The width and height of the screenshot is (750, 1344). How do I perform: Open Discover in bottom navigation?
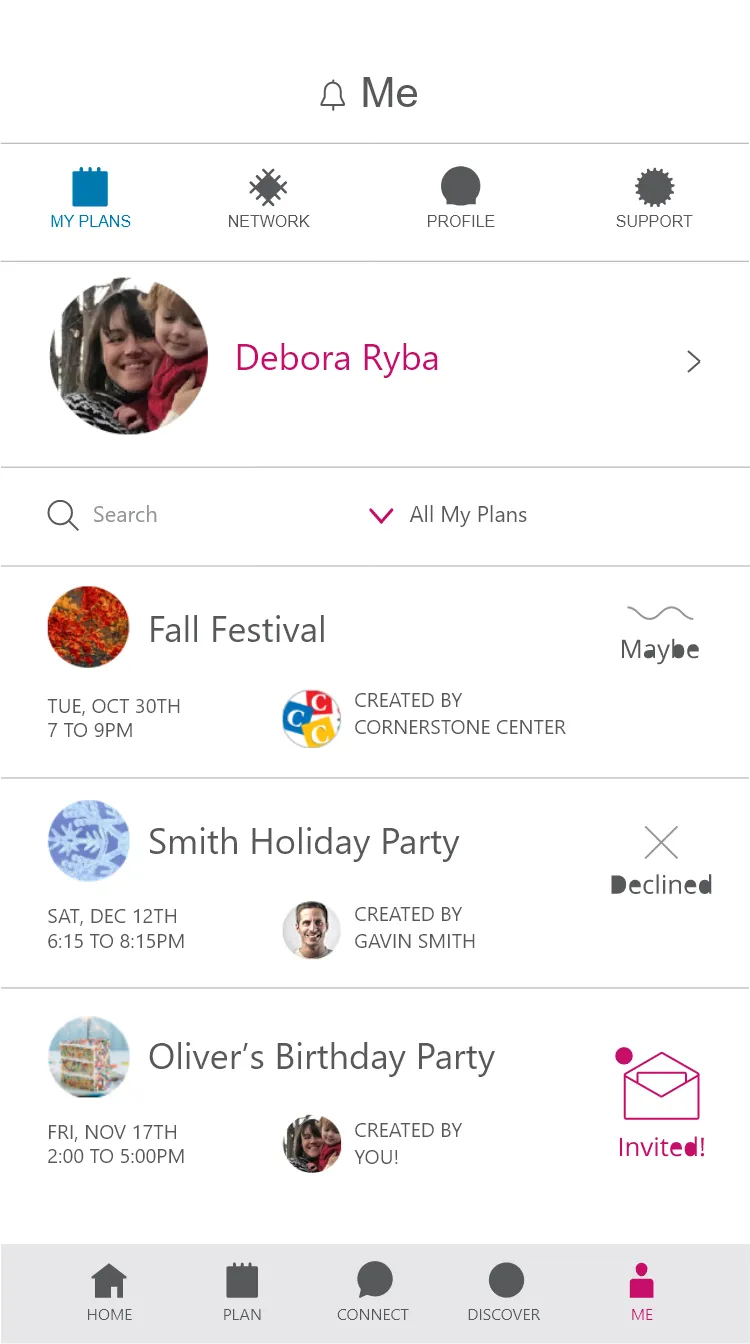click(x=504, y=1293)
